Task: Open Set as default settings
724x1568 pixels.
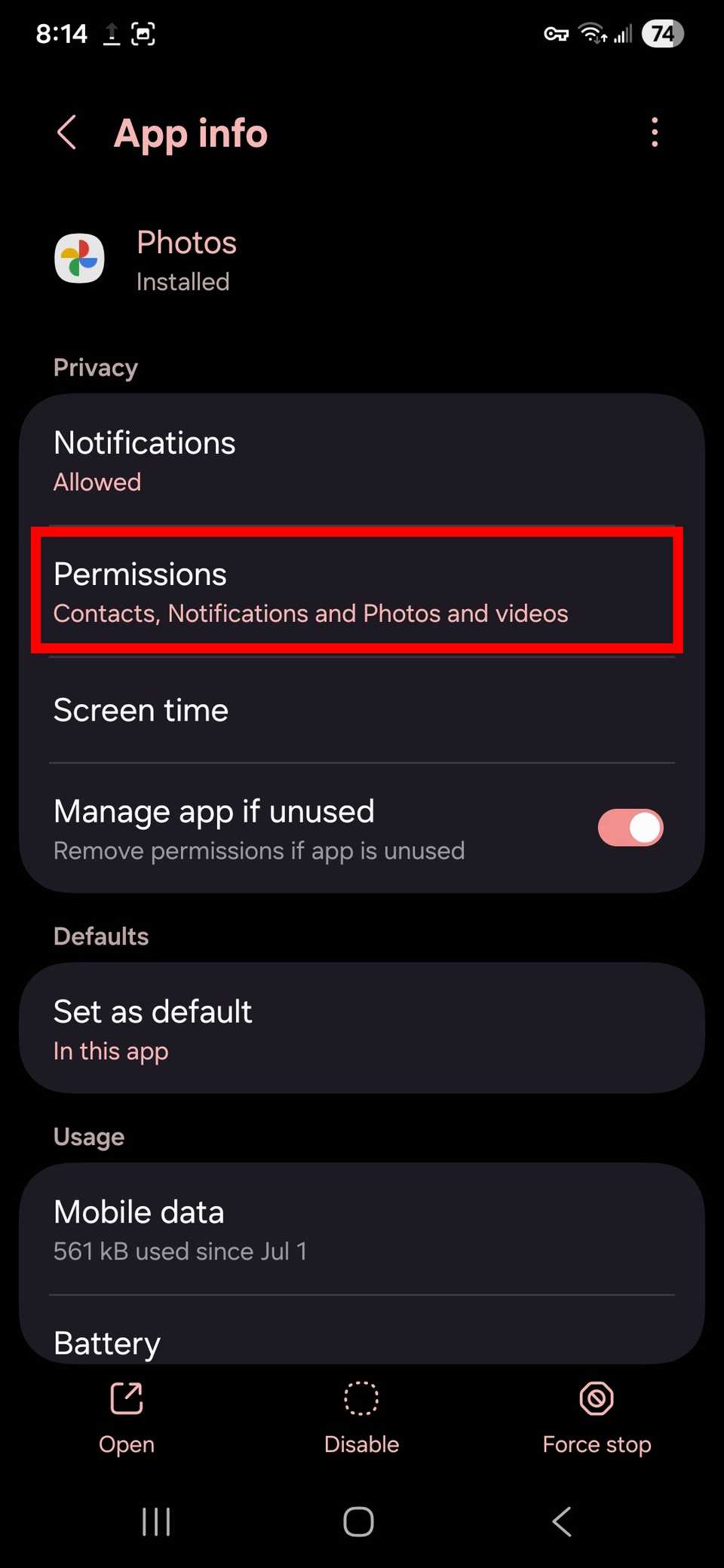Action: (x=362, y=1028)
